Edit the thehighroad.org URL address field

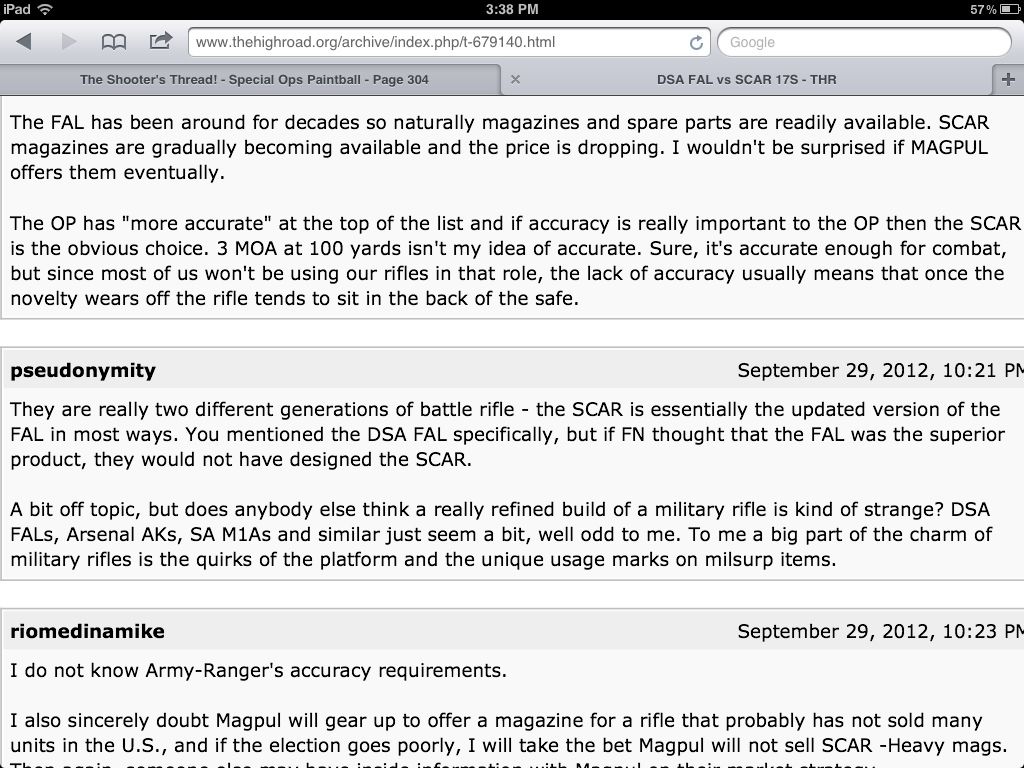pyautogui.click(x=430, y=42)
